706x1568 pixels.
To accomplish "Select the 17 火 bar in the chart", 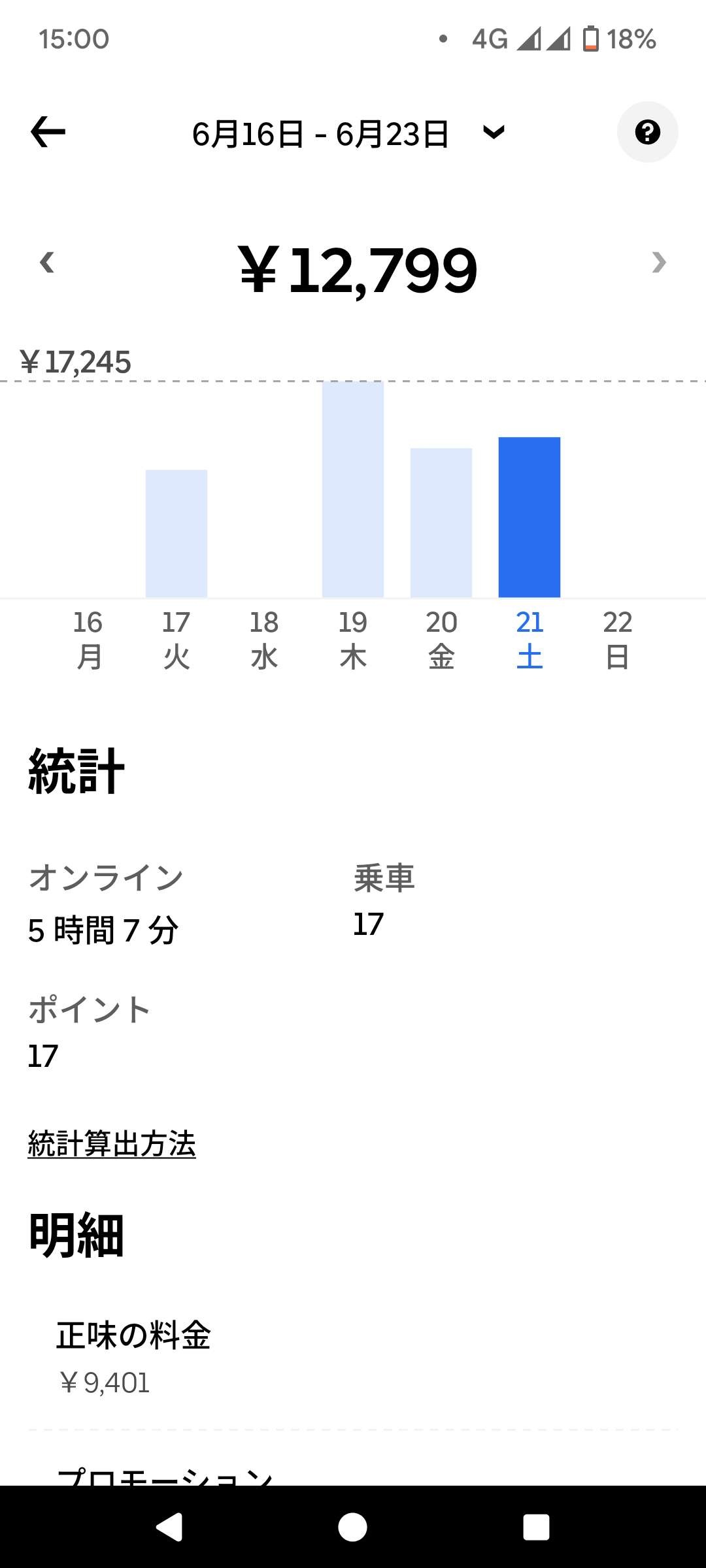I will (176, 533).
